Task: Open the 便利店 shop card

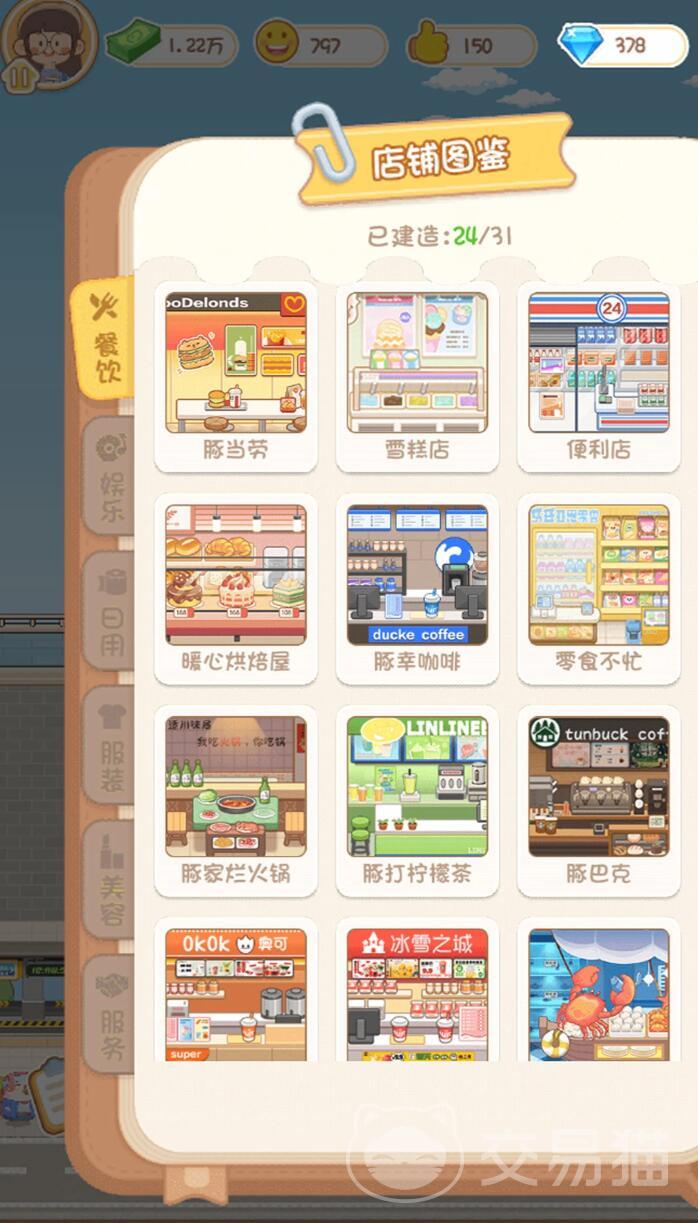Action: (x=598, y=377)
